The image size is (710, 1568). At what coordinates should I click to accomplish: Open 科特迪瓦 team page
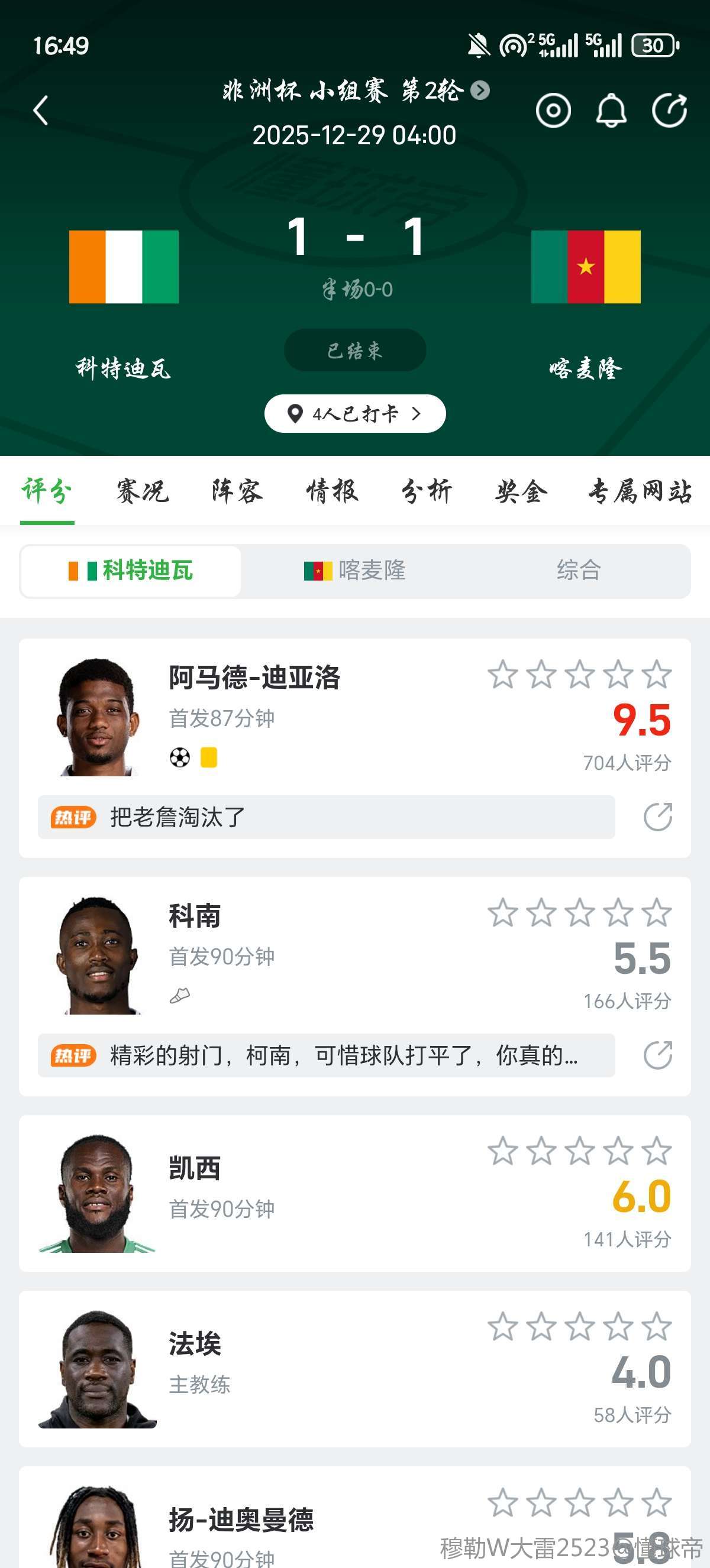point(124,267)
